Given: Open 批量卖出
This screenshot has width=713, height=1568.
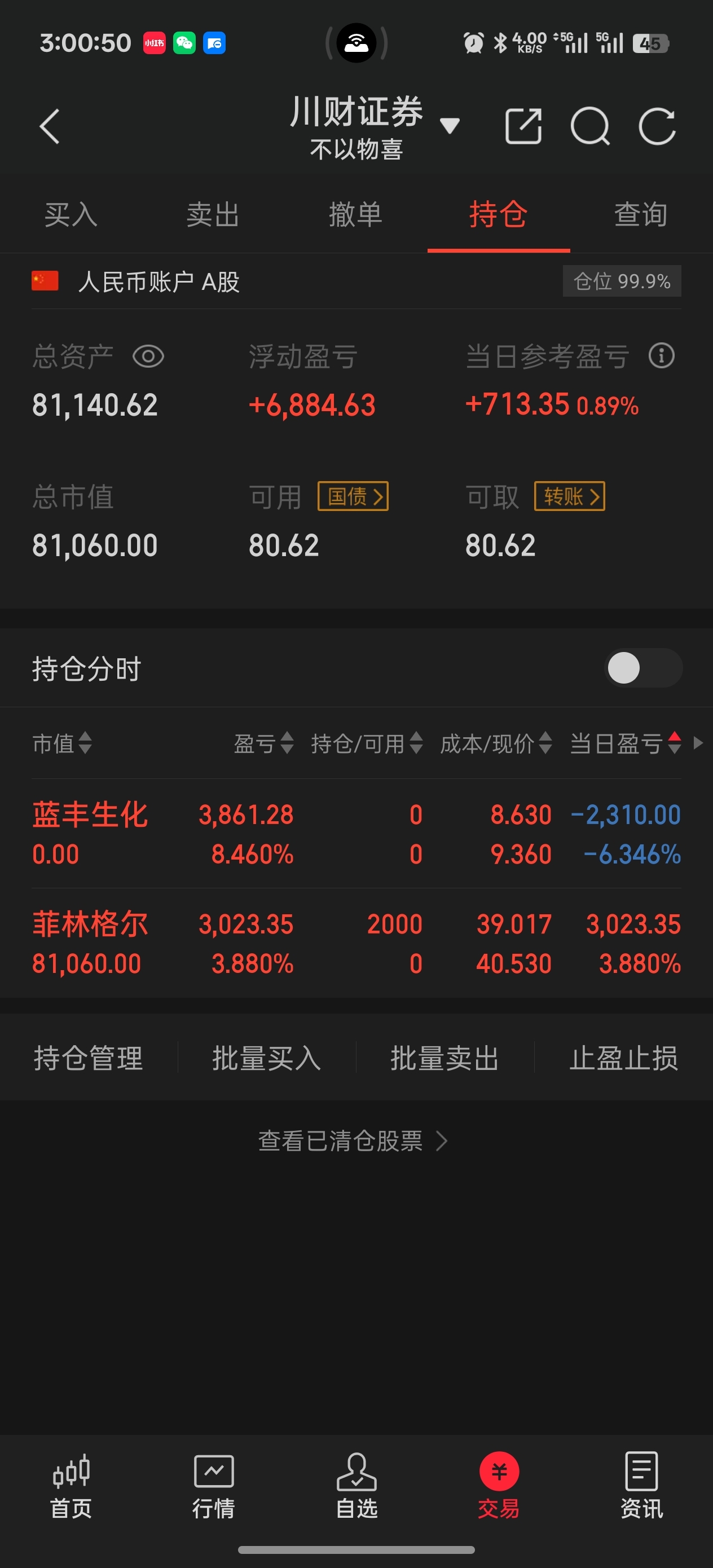Looking at the screenshot, I should tap(444, 1058).
